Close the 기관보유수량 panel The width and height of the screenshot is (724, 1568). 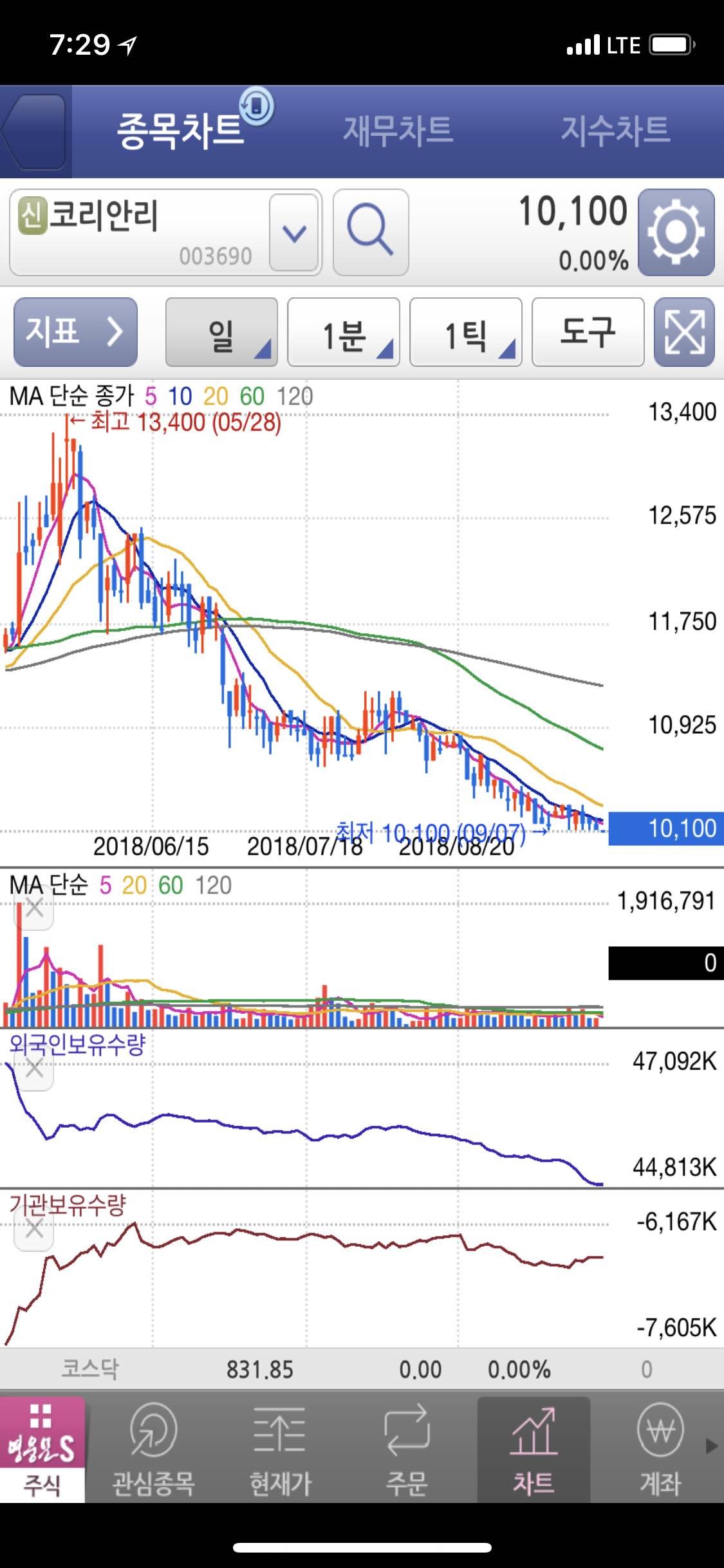click(34, 1229)
